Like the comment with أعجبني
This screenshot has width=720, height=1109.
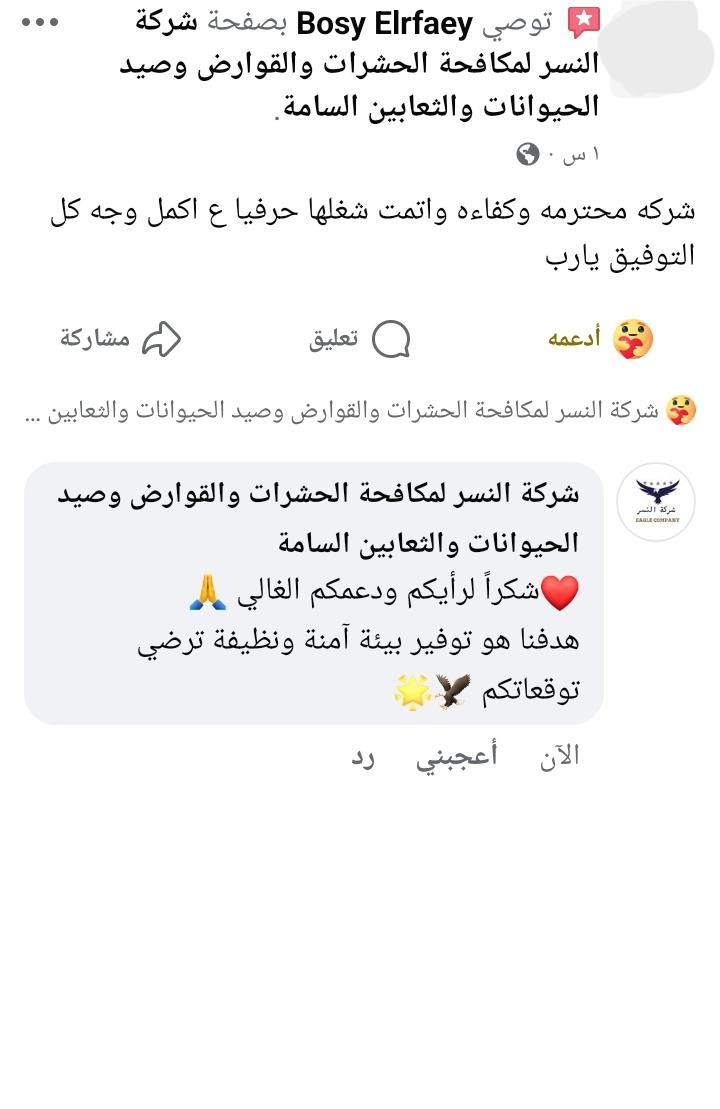pos(457,756)
